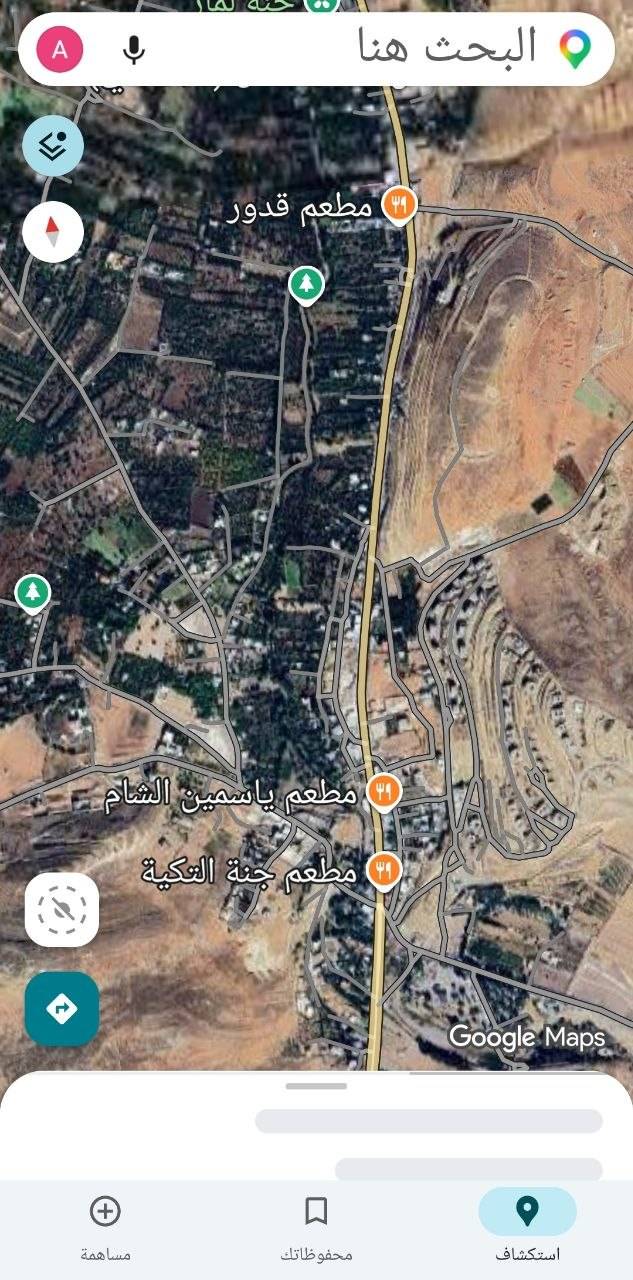Tap the green park marker below مطعم قدور
The image size is (633, 1280).
click(306, 285)
